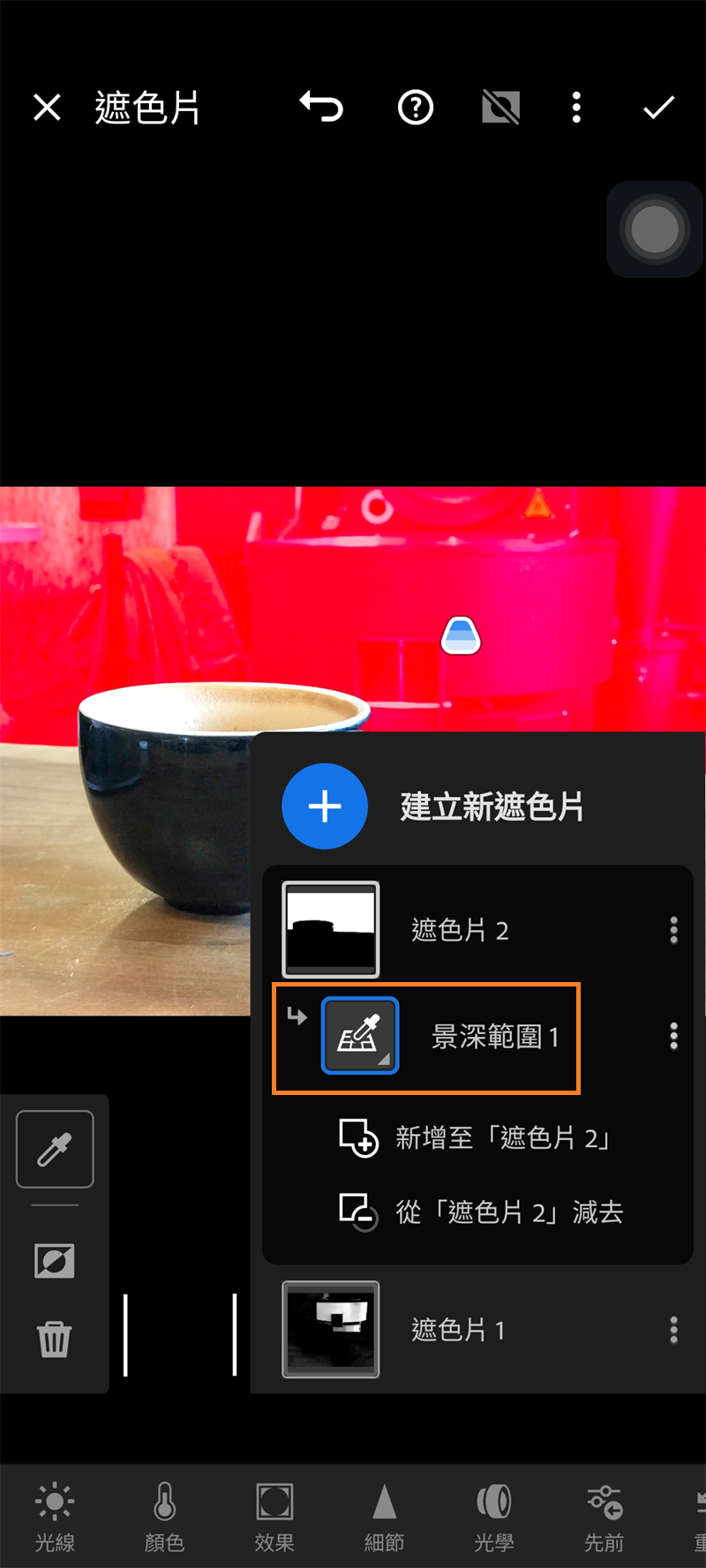
Task: Delete the mask with the trash icon
Action: [x=55, y=1339]
